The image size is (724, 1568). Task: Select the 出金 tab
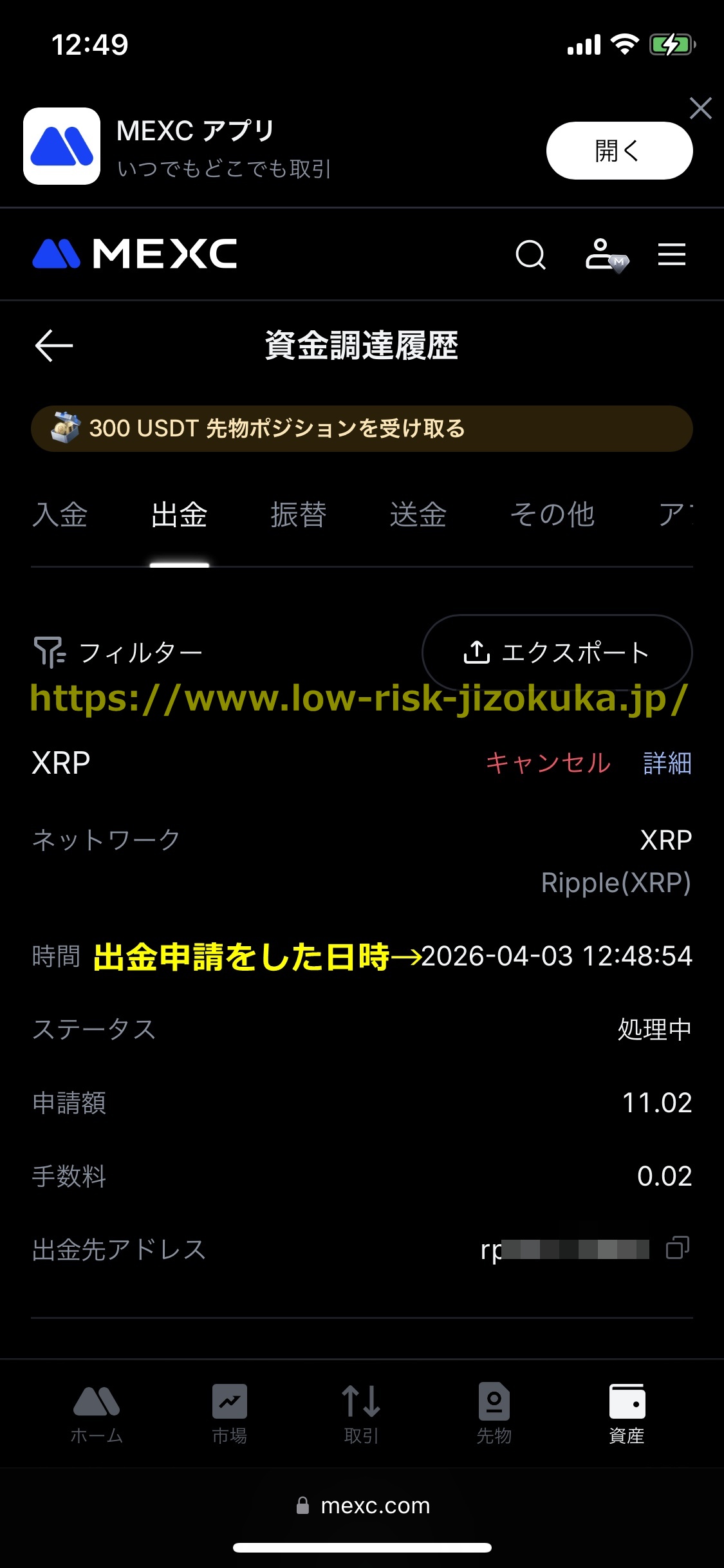(x=179, y=515)
